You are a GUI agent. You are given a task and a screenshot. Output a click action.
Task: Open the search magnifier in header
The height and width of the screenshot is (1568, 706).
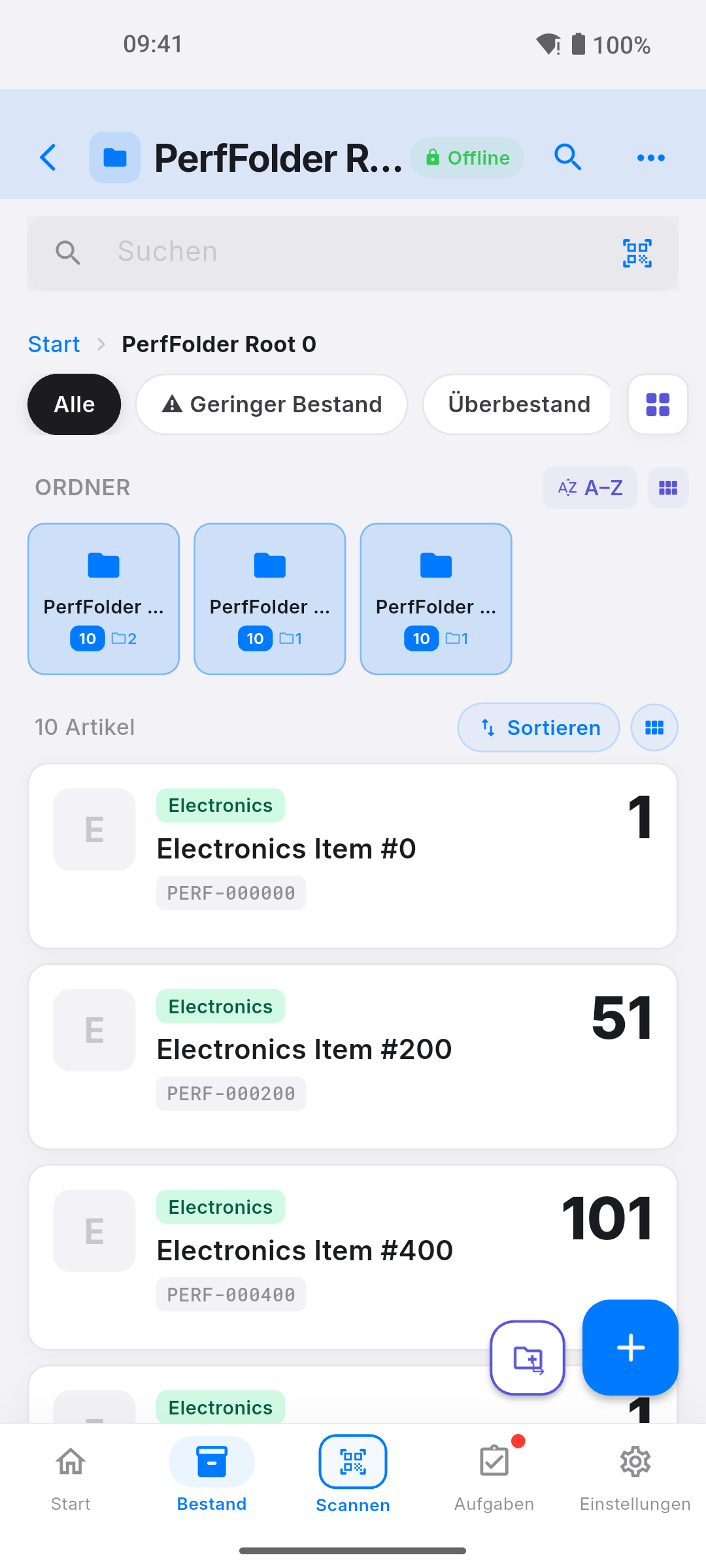click(x=567, y=157)
